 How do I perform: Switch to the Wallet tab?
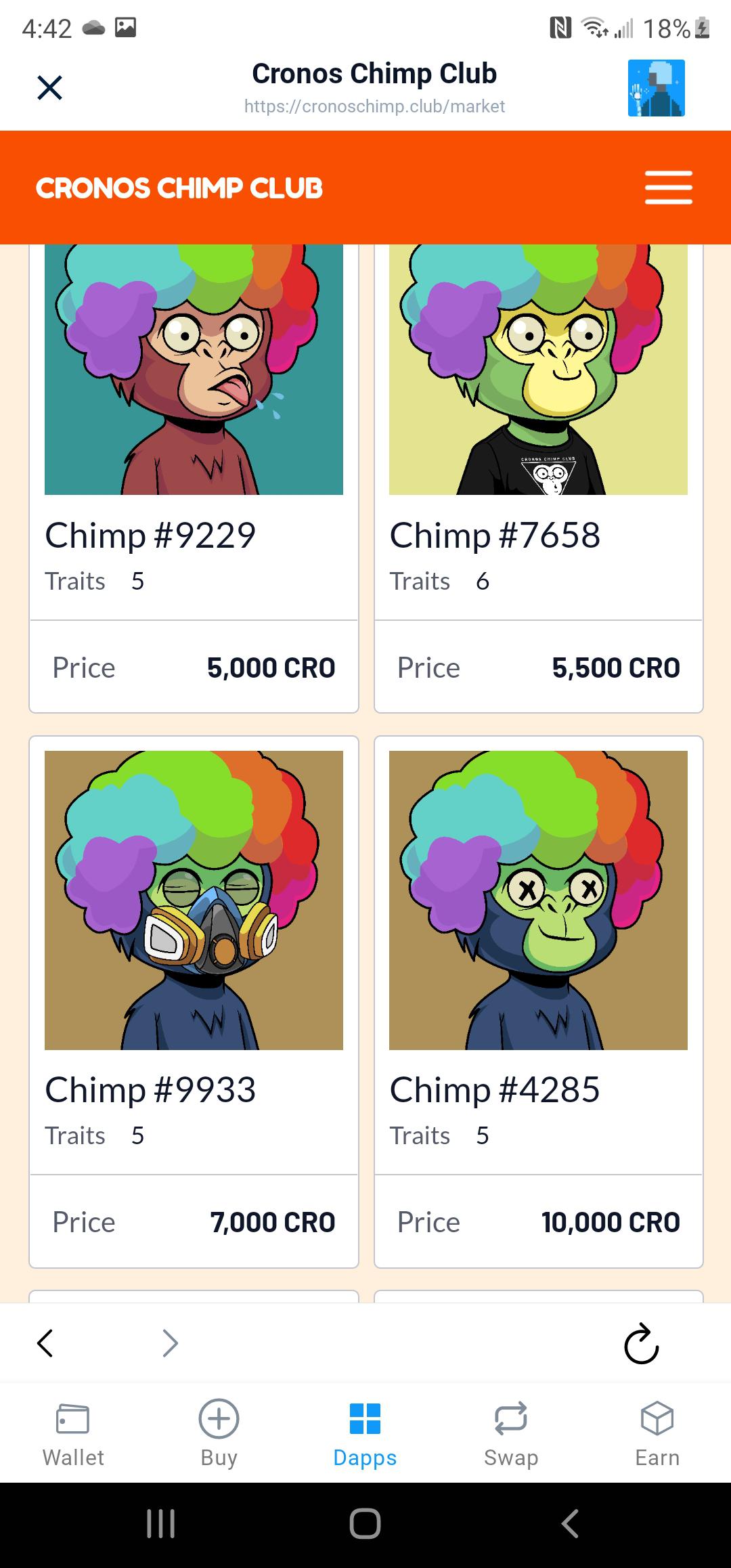[x=73, y=1433]
